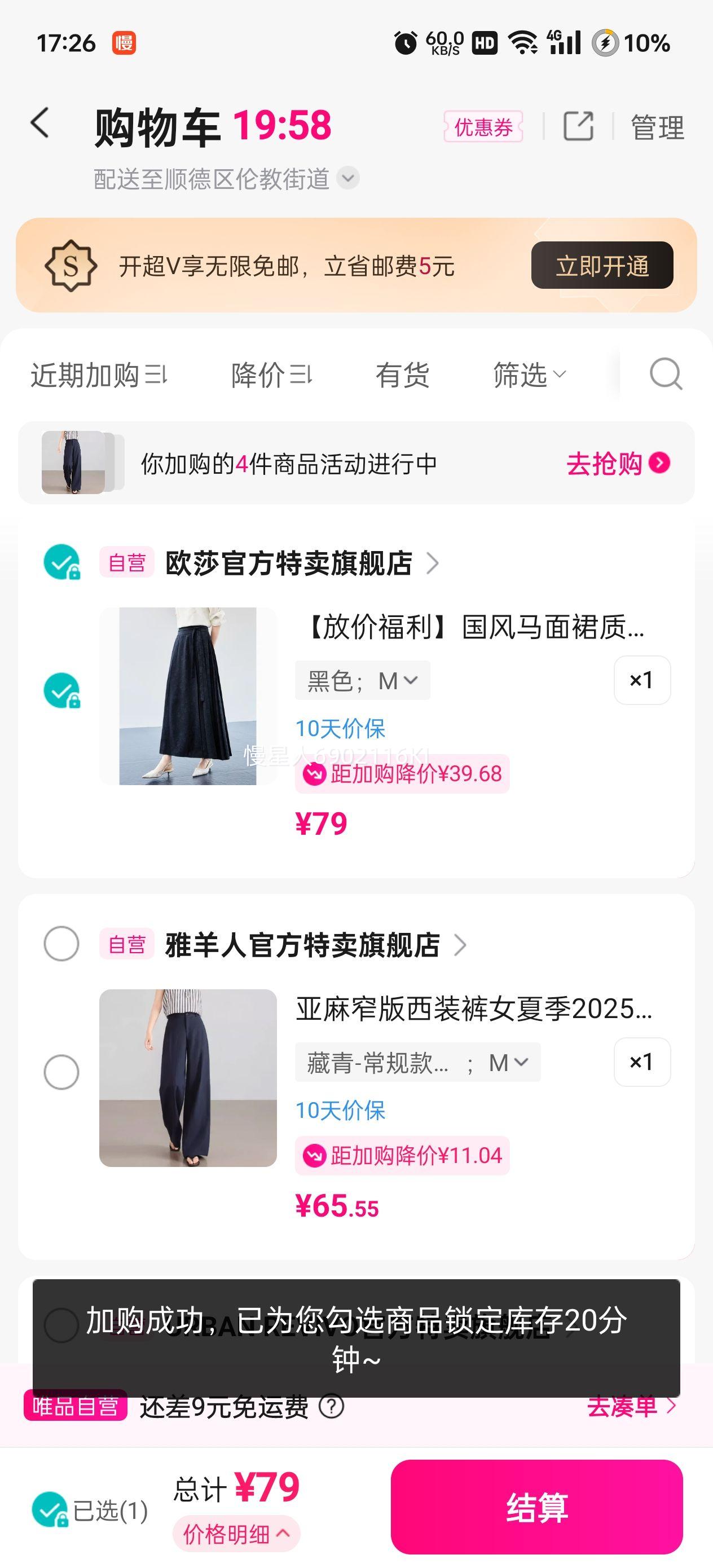
Task: Change 藏青-常规款 M variant option
Action: [417, 1063]
